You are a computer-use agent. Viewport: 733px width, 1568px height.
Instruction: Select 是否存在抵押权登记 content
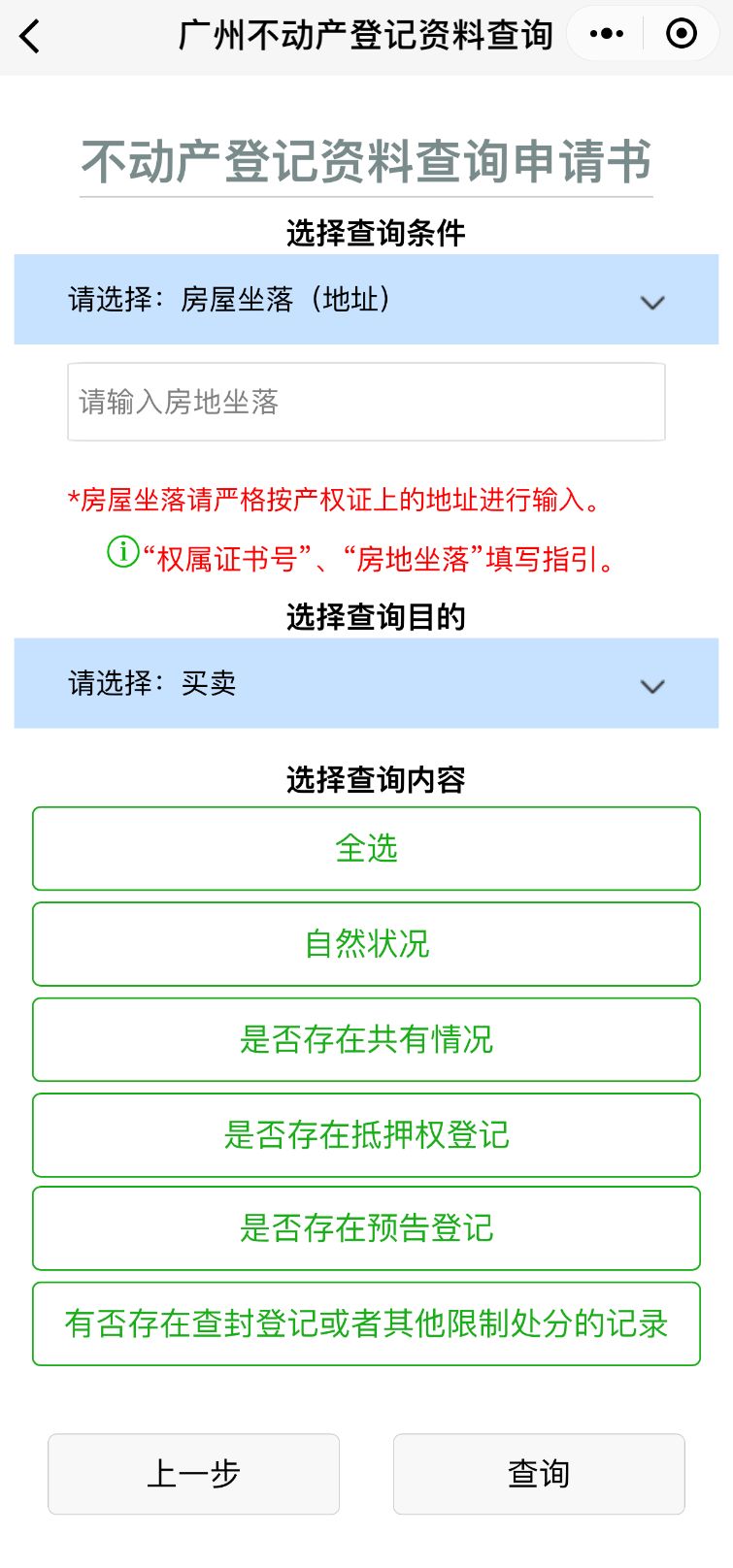366,1134
